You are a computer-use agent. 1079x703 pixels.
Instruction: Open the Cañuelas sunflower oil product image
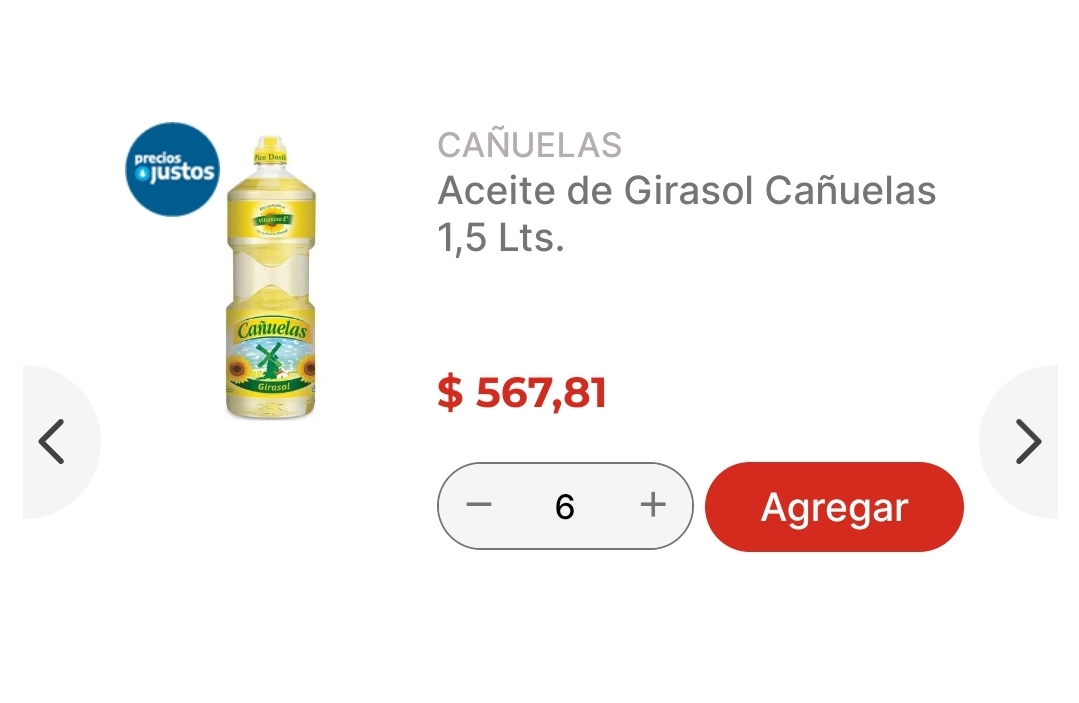click(x=269, y=278)
